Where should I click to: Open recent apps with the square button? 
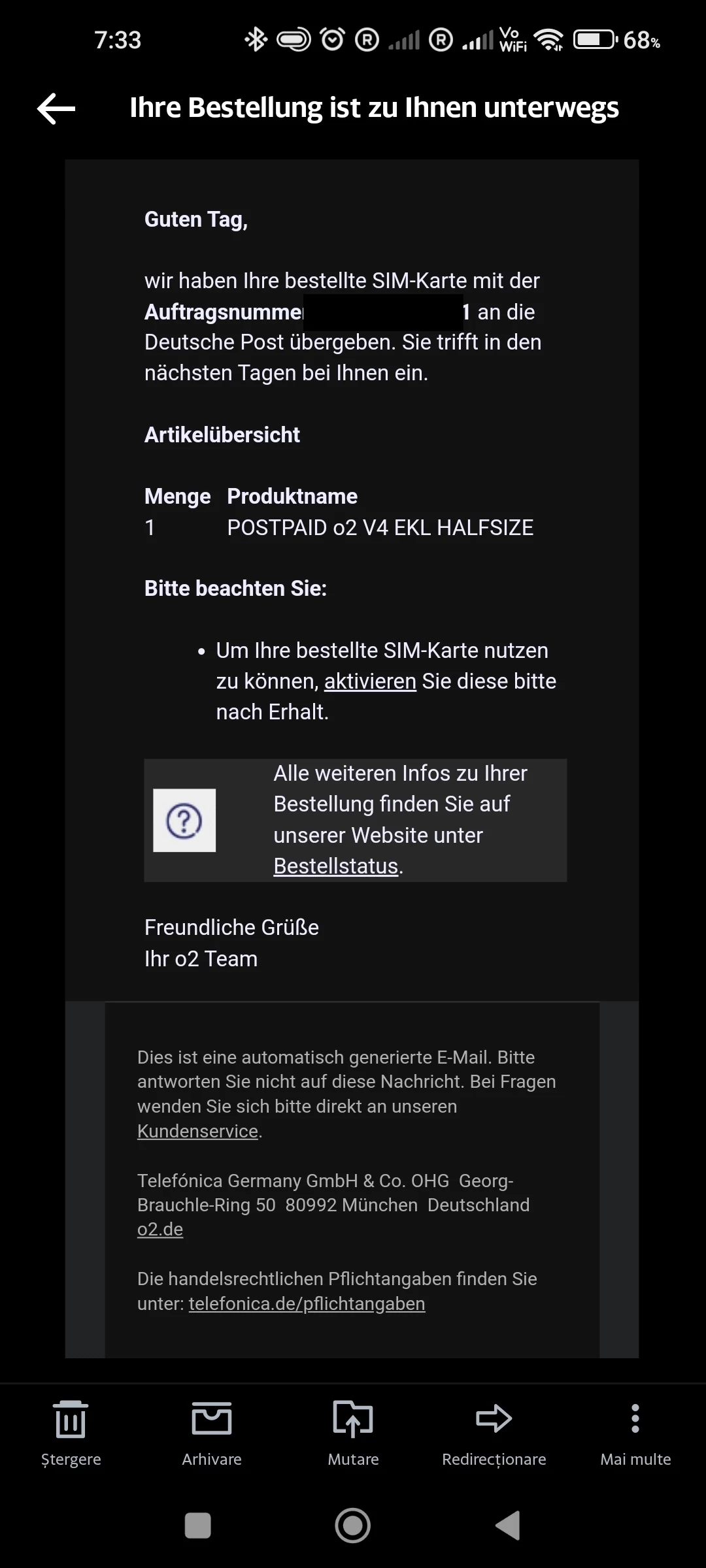pos(198,1526)
